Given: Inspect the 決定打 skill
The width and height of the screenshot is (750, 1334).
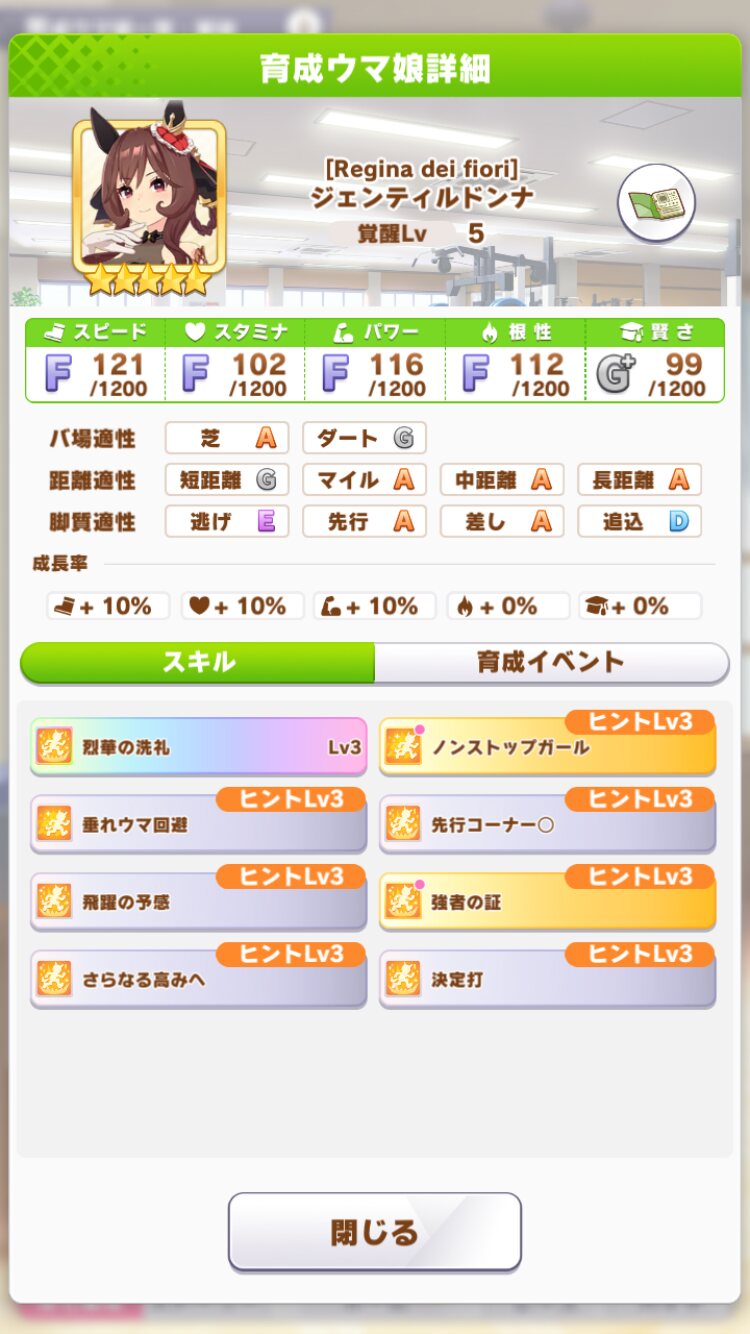Looking at the screenshot, I should (x=547, y=980).
